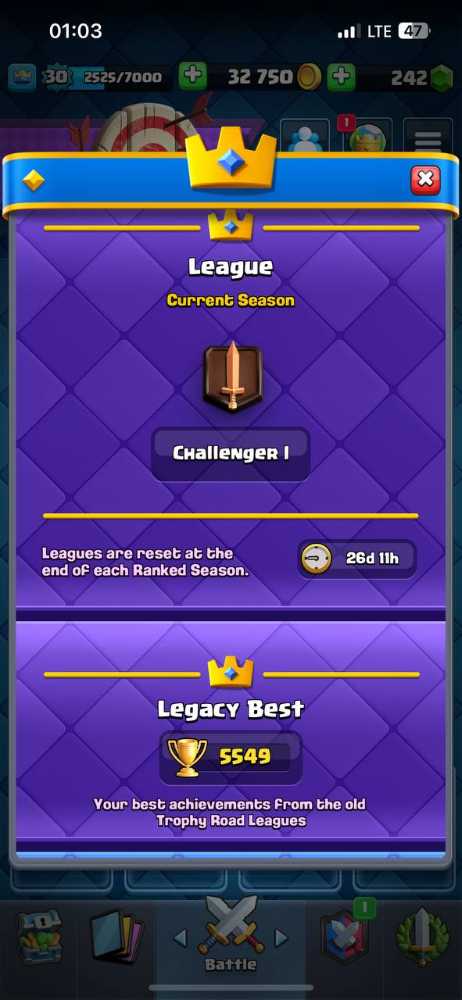
Task: Close the League popup with the red X
Action: (x=425, y=180)
